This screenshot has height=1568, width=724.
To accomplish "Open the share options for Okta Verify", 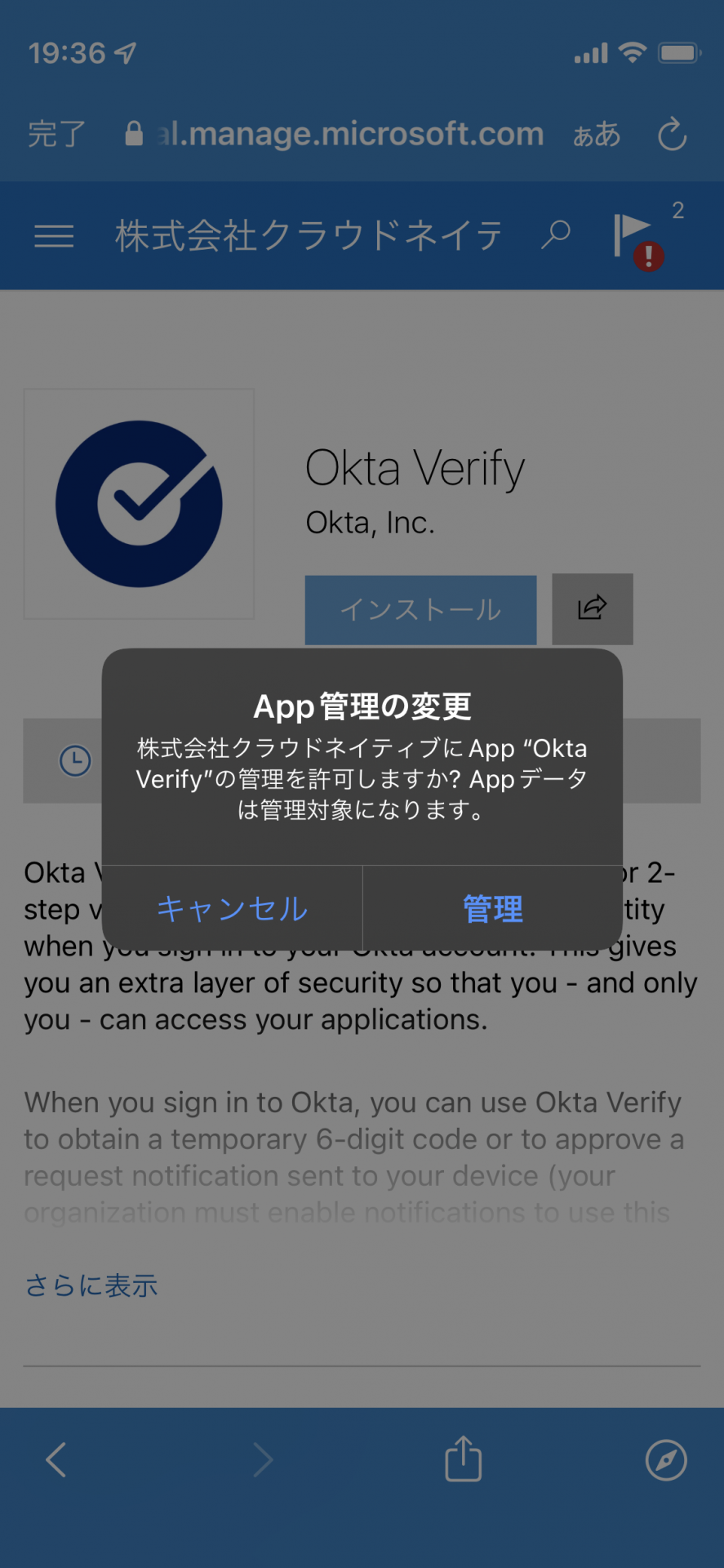I will (592, 608).
